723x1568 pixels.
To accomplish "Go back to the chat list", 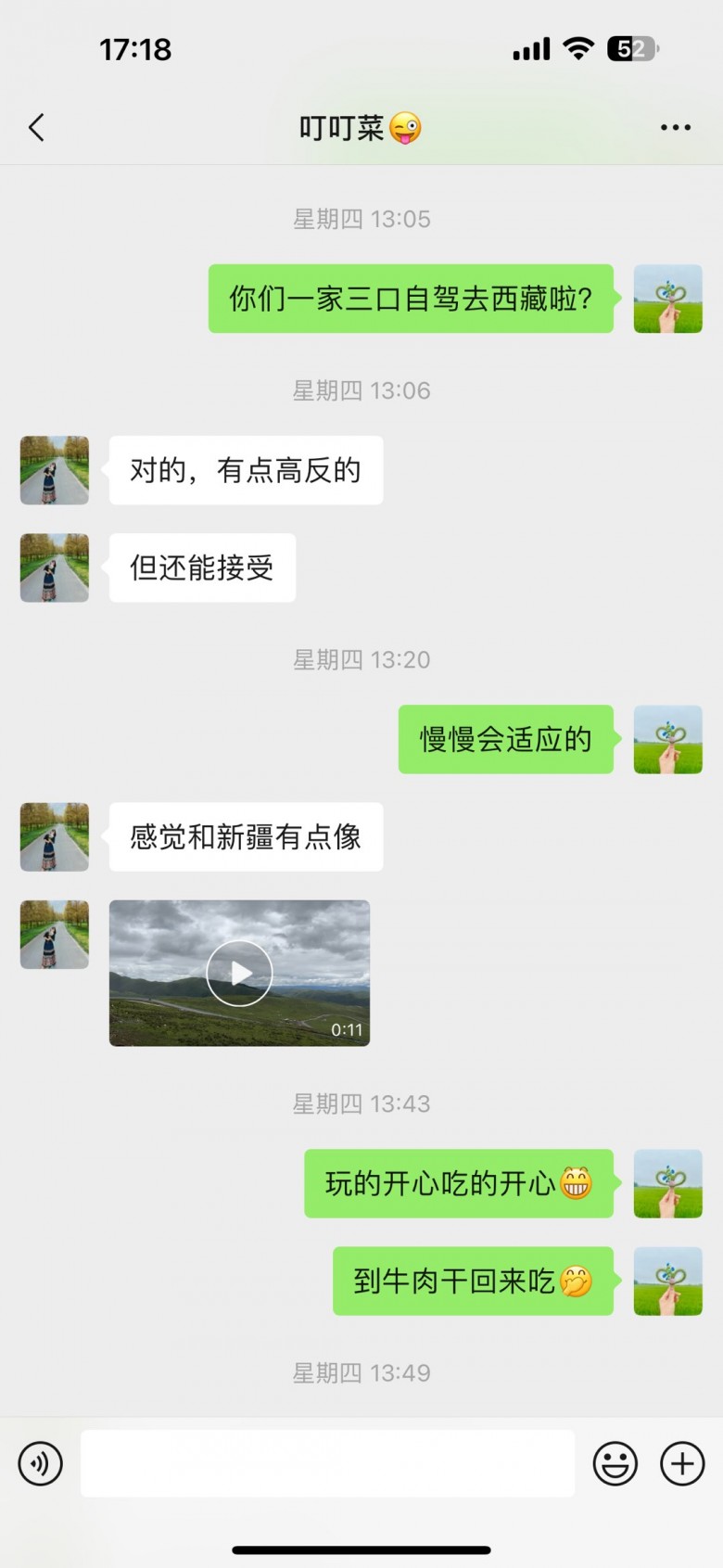I will pos(37,127).
